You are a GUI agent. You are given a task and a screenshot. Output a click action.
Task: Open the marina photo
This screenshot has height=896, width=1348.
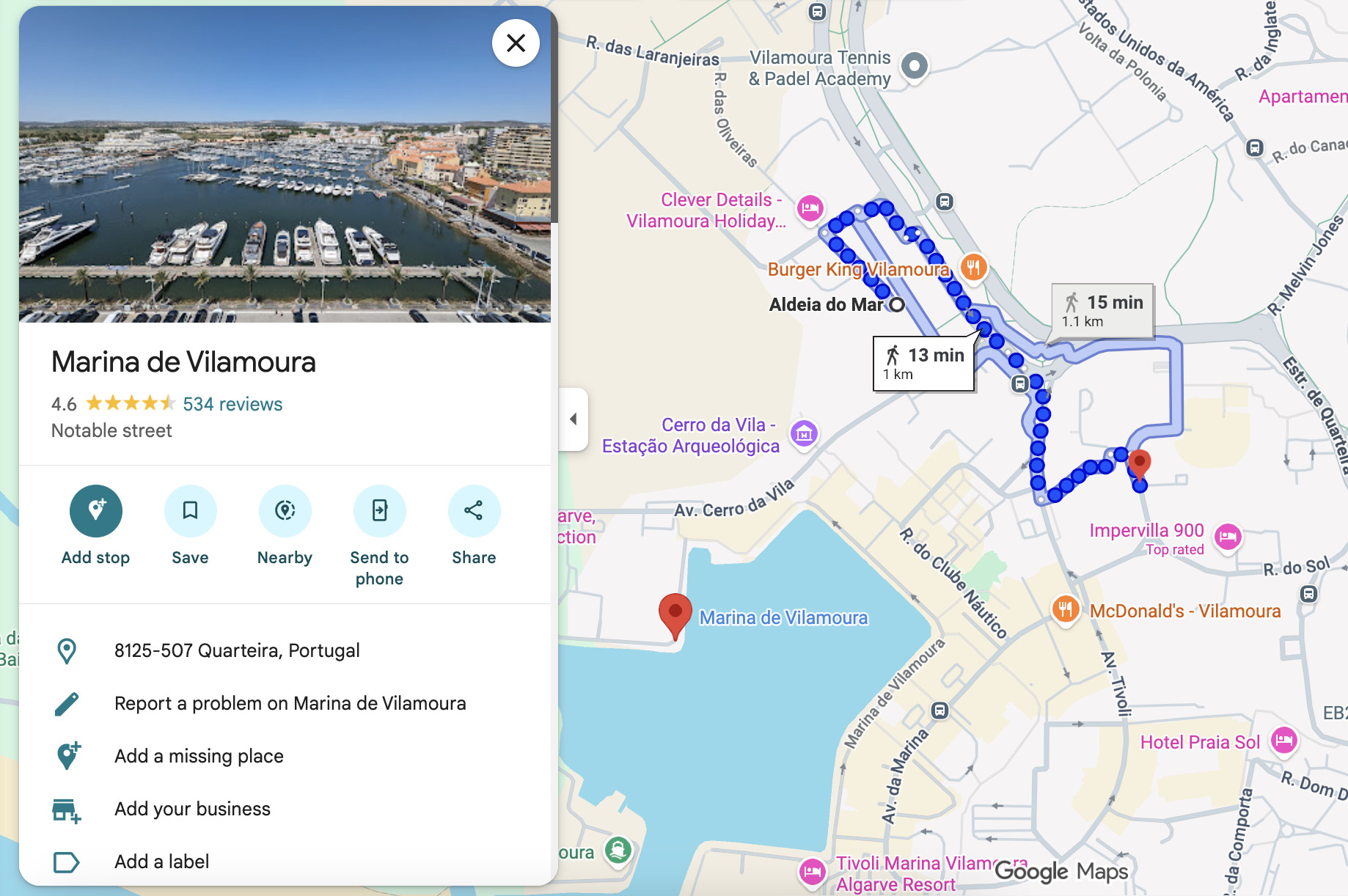point(285,176)
